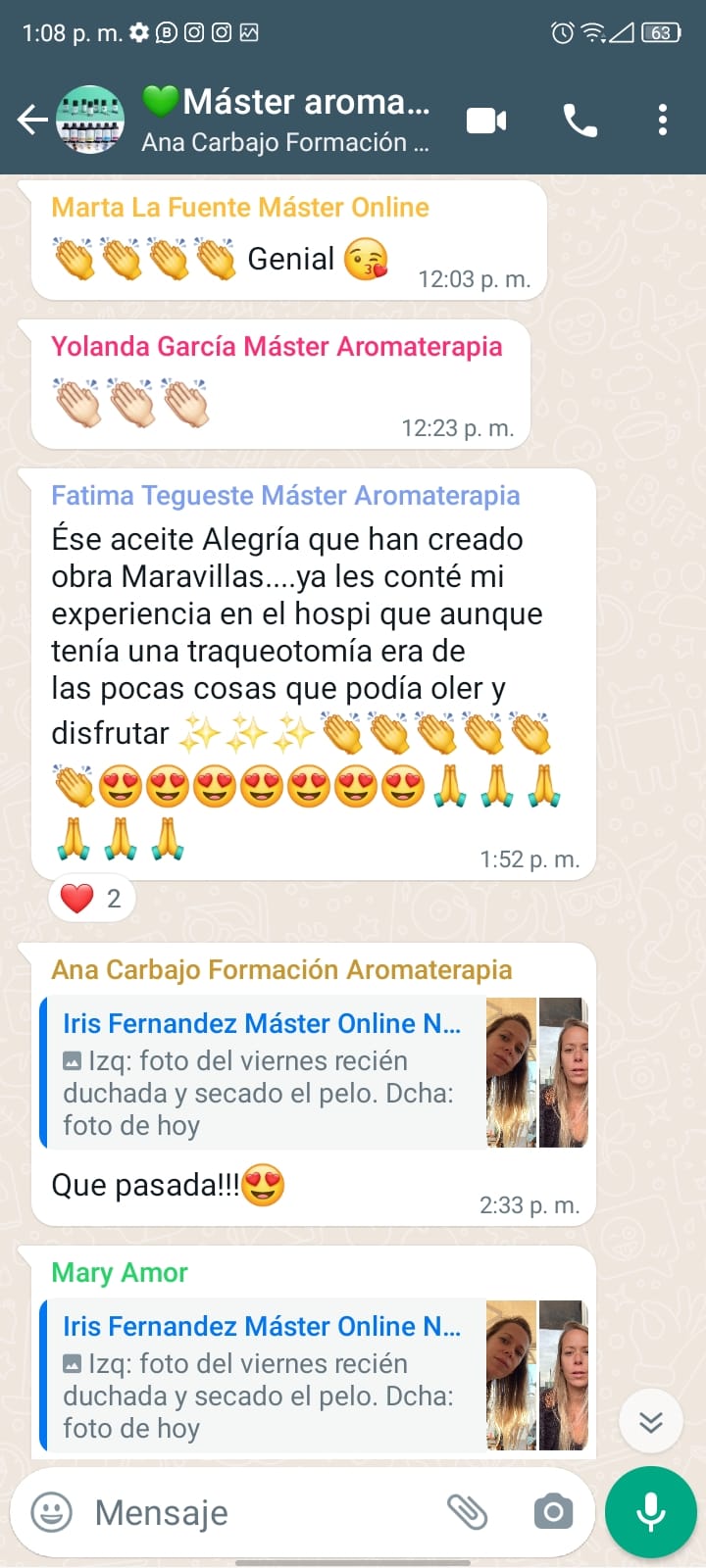Focus the Mensaje text field
This screenshot has height=1568, width=706.
255,1512
